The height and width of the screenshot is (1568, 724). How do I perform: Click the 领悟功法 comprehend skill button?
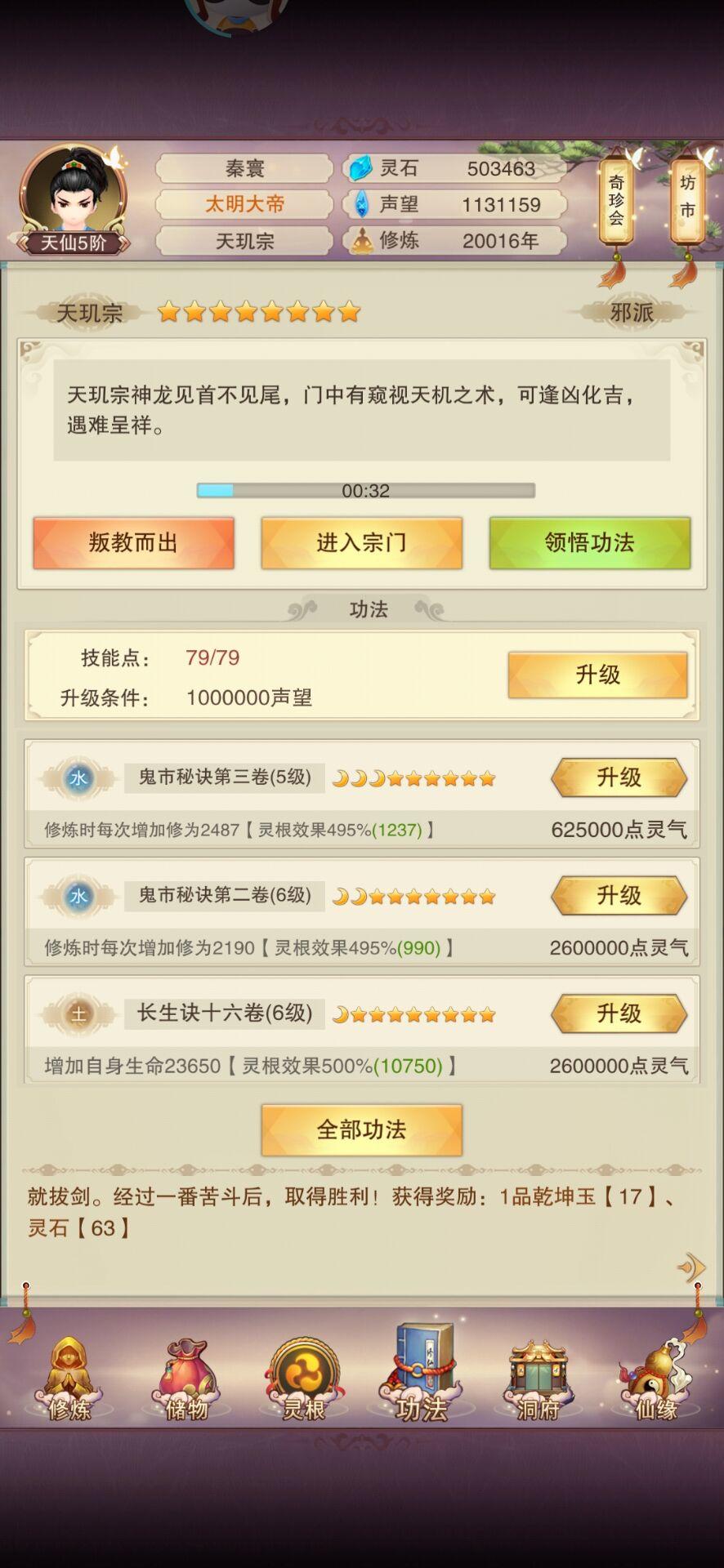tap(589, 543)
